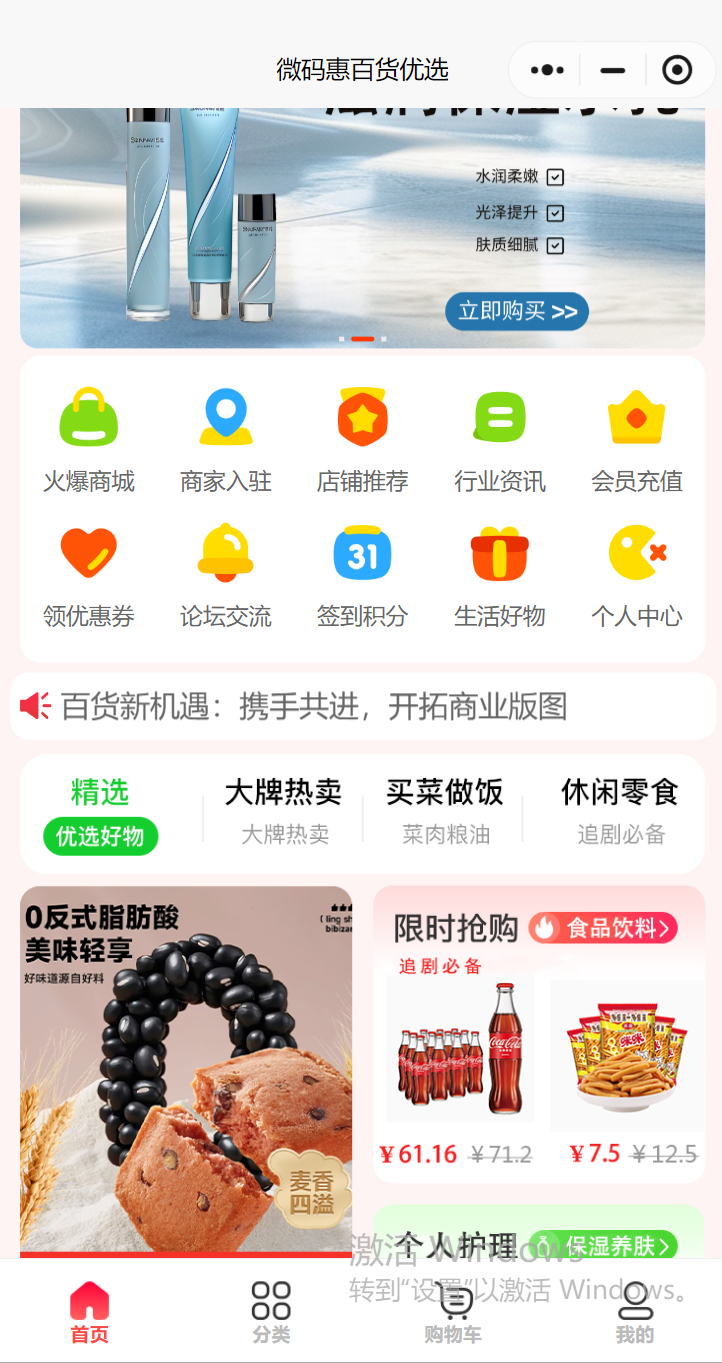Open 火爆商城
The image size is (722, 1363).
click(x=89, y=439)
